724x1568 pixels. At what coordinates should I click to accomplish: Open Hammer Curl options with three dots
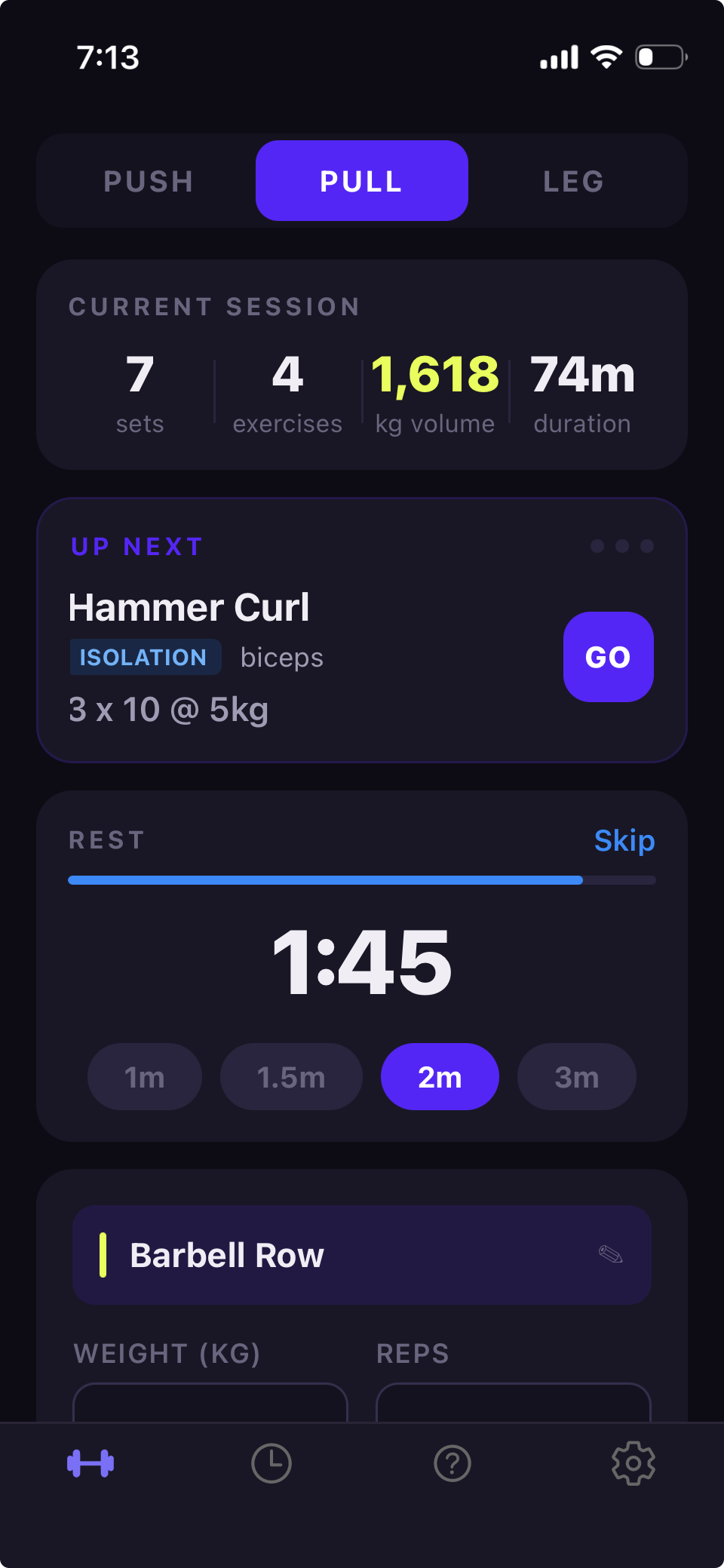click(x=622, y=546)
